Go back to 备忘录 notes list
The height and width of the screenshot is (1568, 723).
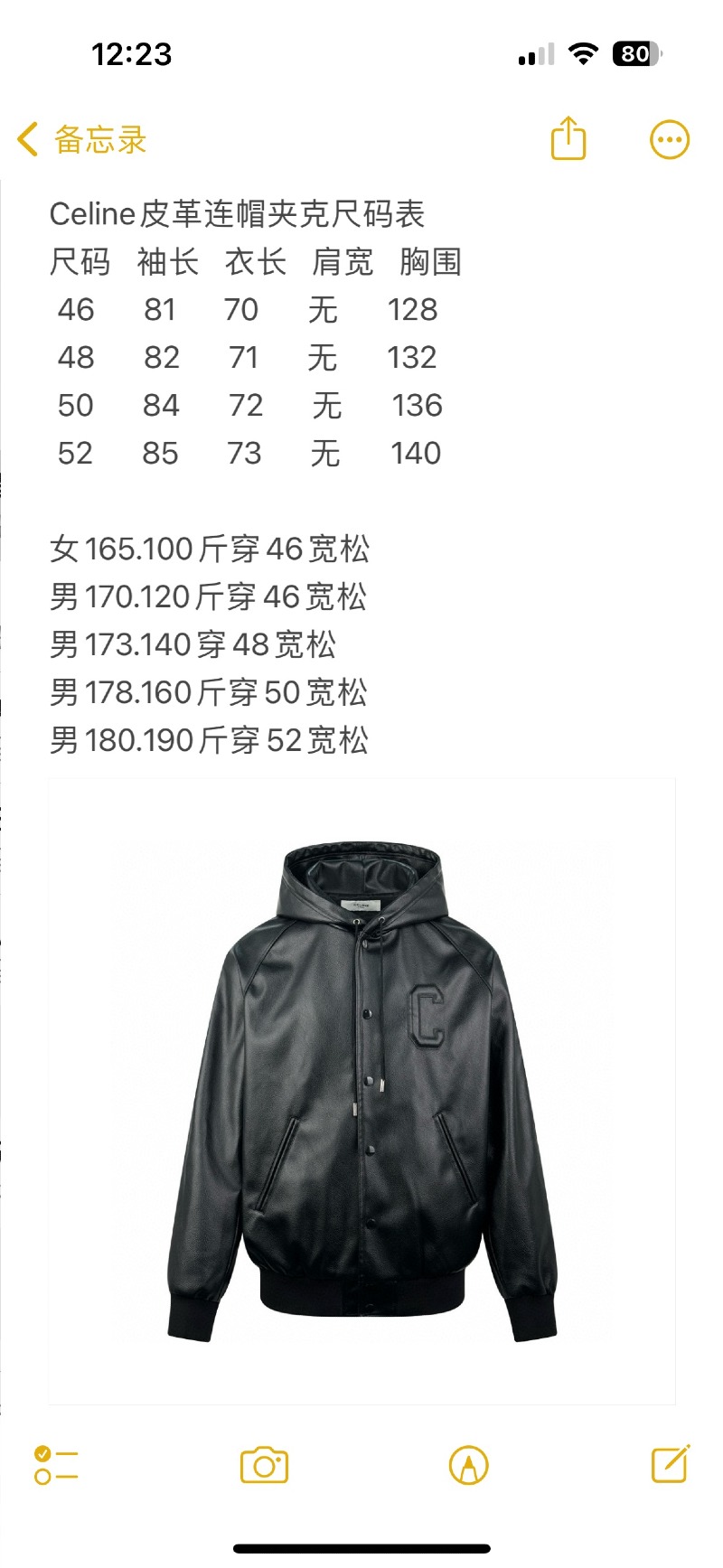point(81,140)
